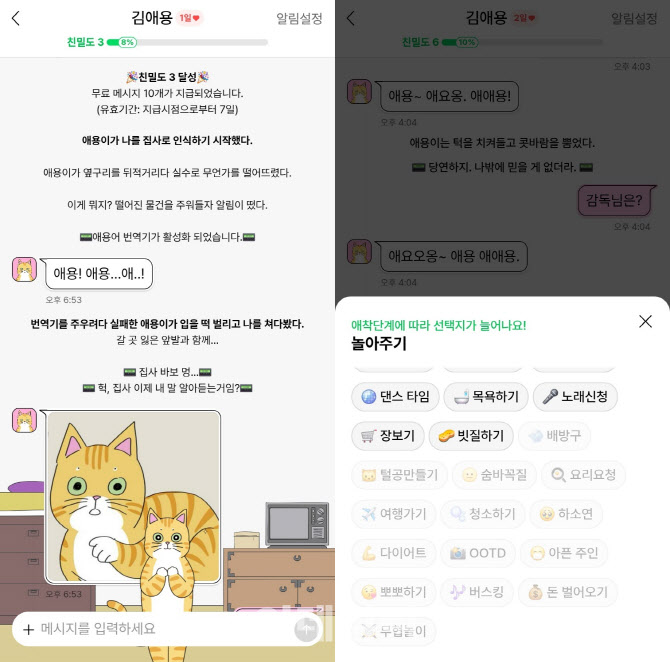This screenshot has width=670, height=662.
Task: Open the plus attachment menu
Action: [28, 629]
